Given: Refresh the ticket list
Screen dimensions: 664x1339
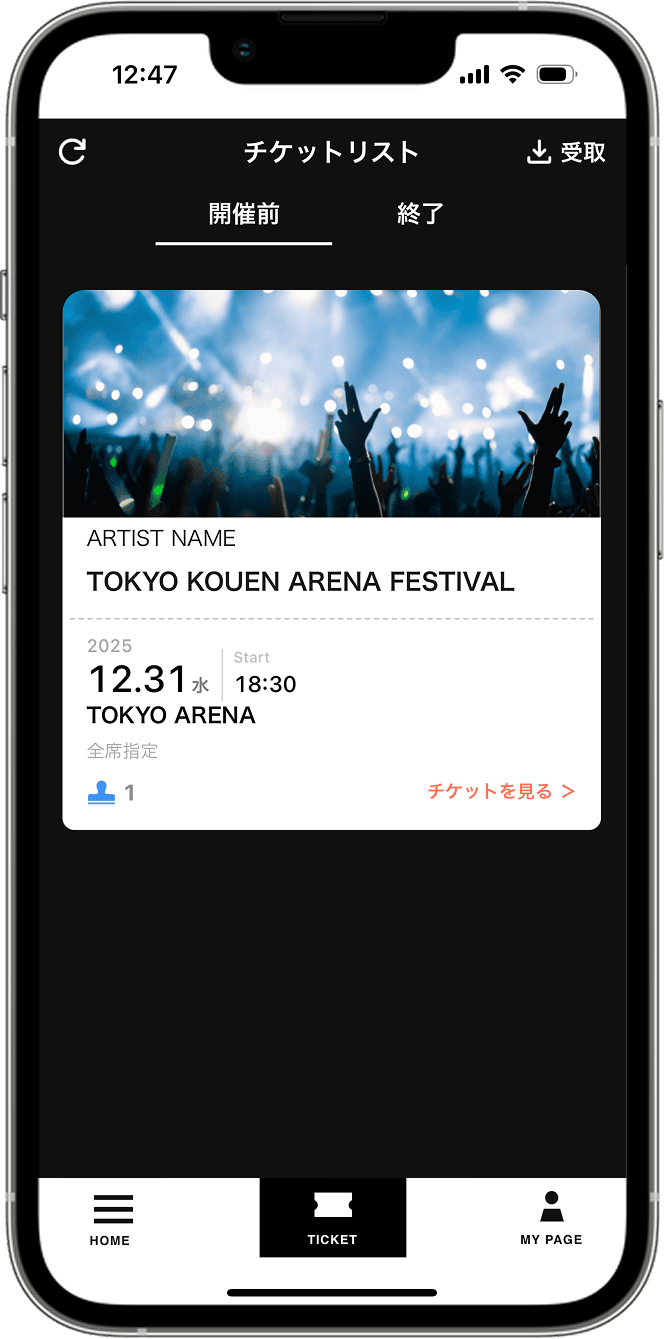Looking at the screenshot, I should (73, 152).
